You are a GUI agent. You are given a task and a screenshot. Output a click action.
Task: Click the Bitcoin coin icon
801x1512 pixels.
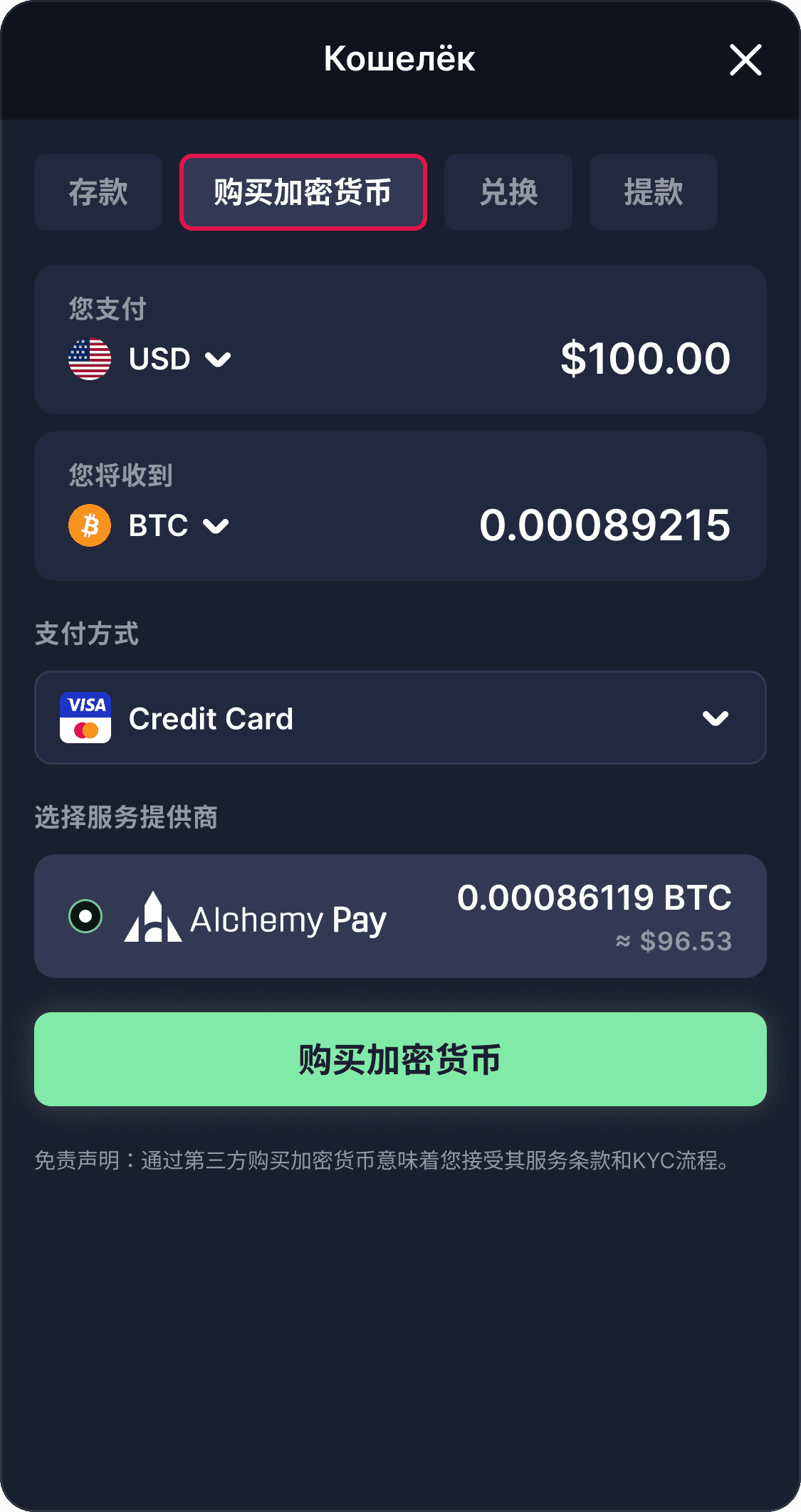click(90, 525)
